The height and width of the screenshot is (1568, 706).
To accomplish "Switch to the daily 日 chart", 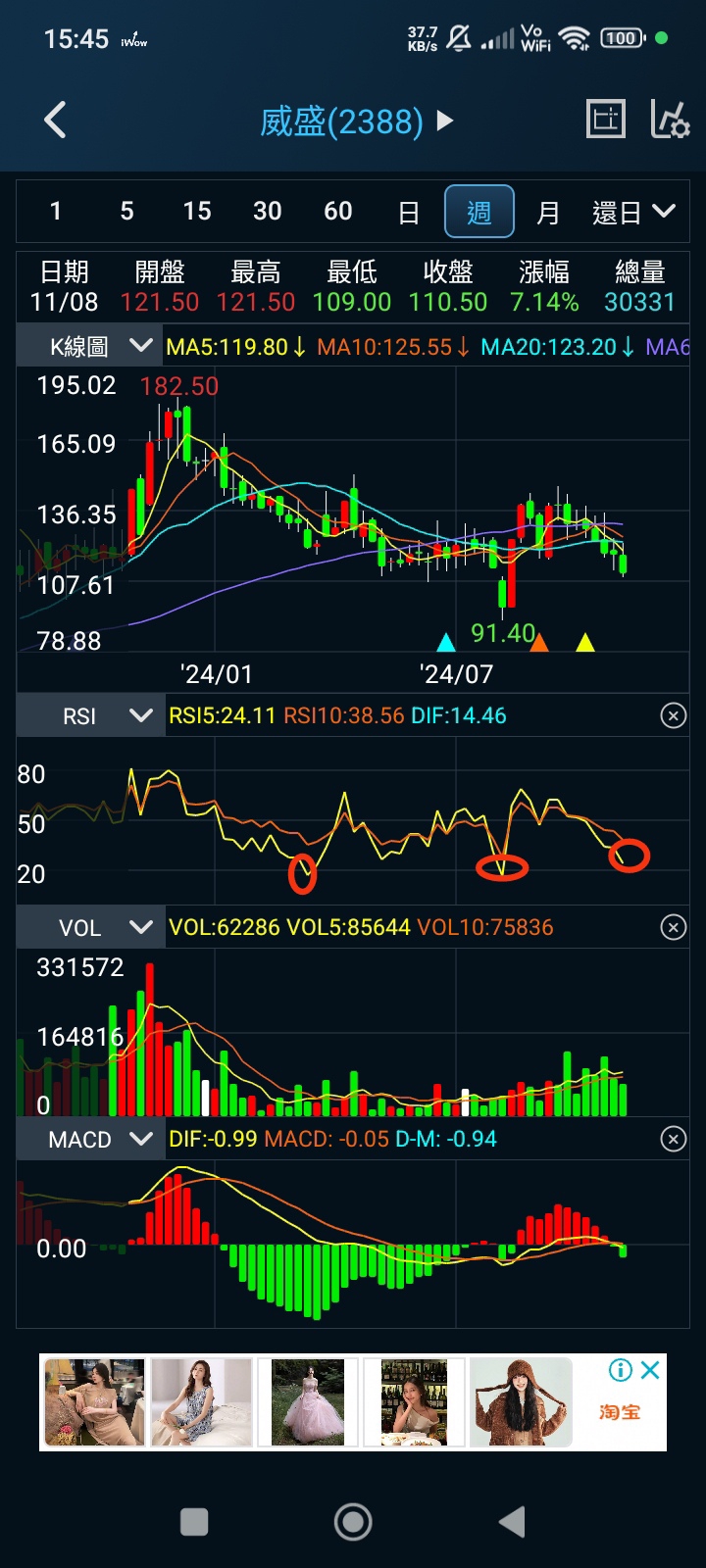I will [x=409, y=213].
